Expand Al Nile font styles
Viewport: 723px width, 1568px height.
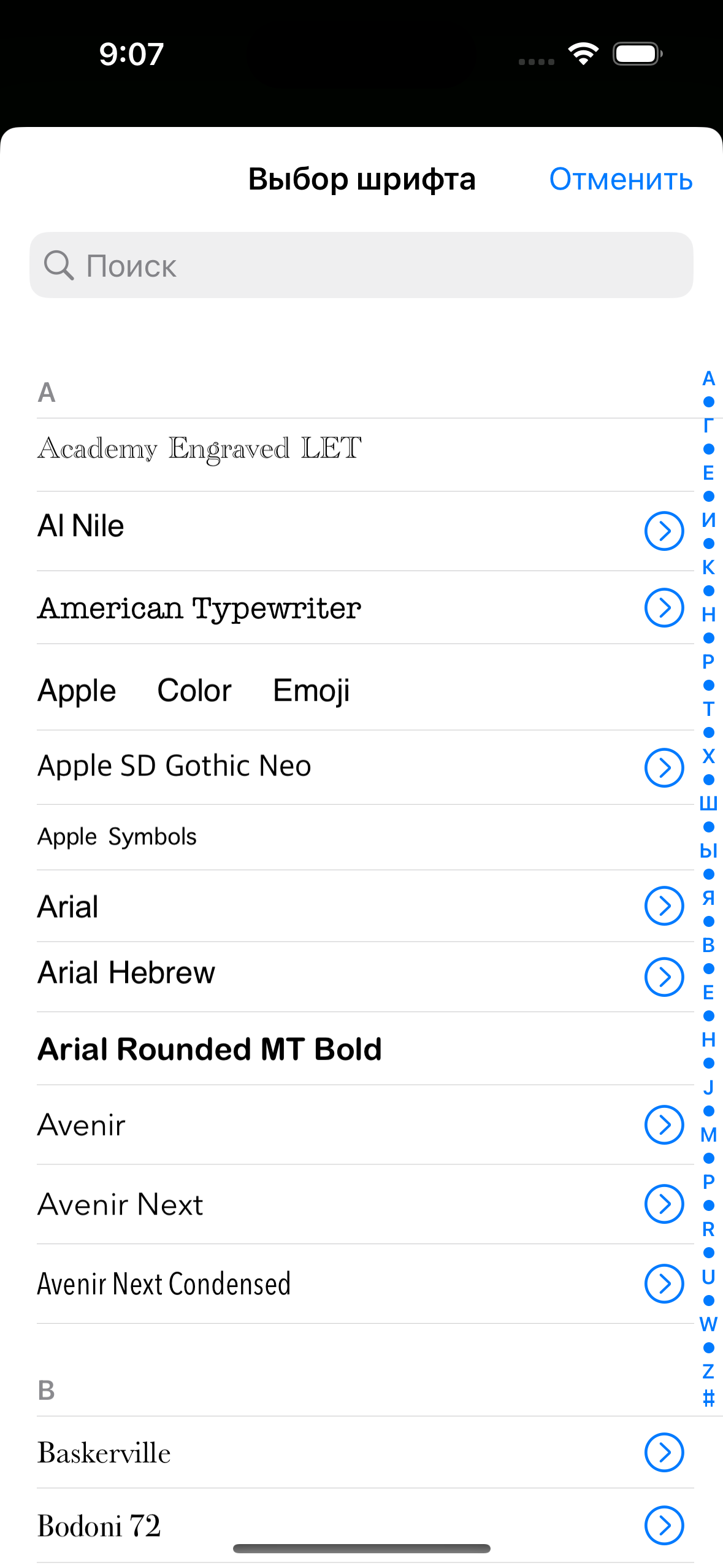point(664,531)
